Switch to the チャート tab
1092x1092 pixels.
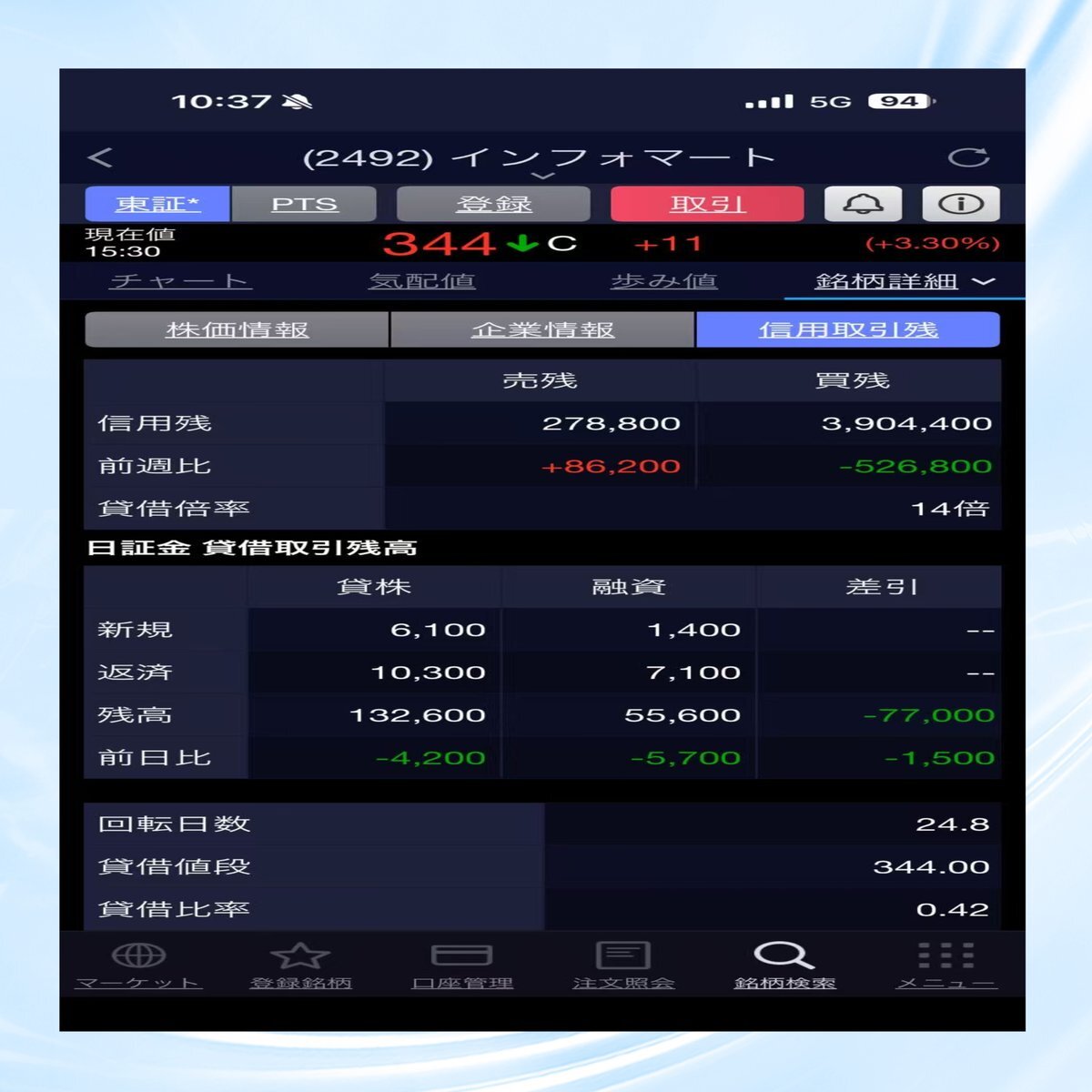pyautogui.click(x=180, y=281)
